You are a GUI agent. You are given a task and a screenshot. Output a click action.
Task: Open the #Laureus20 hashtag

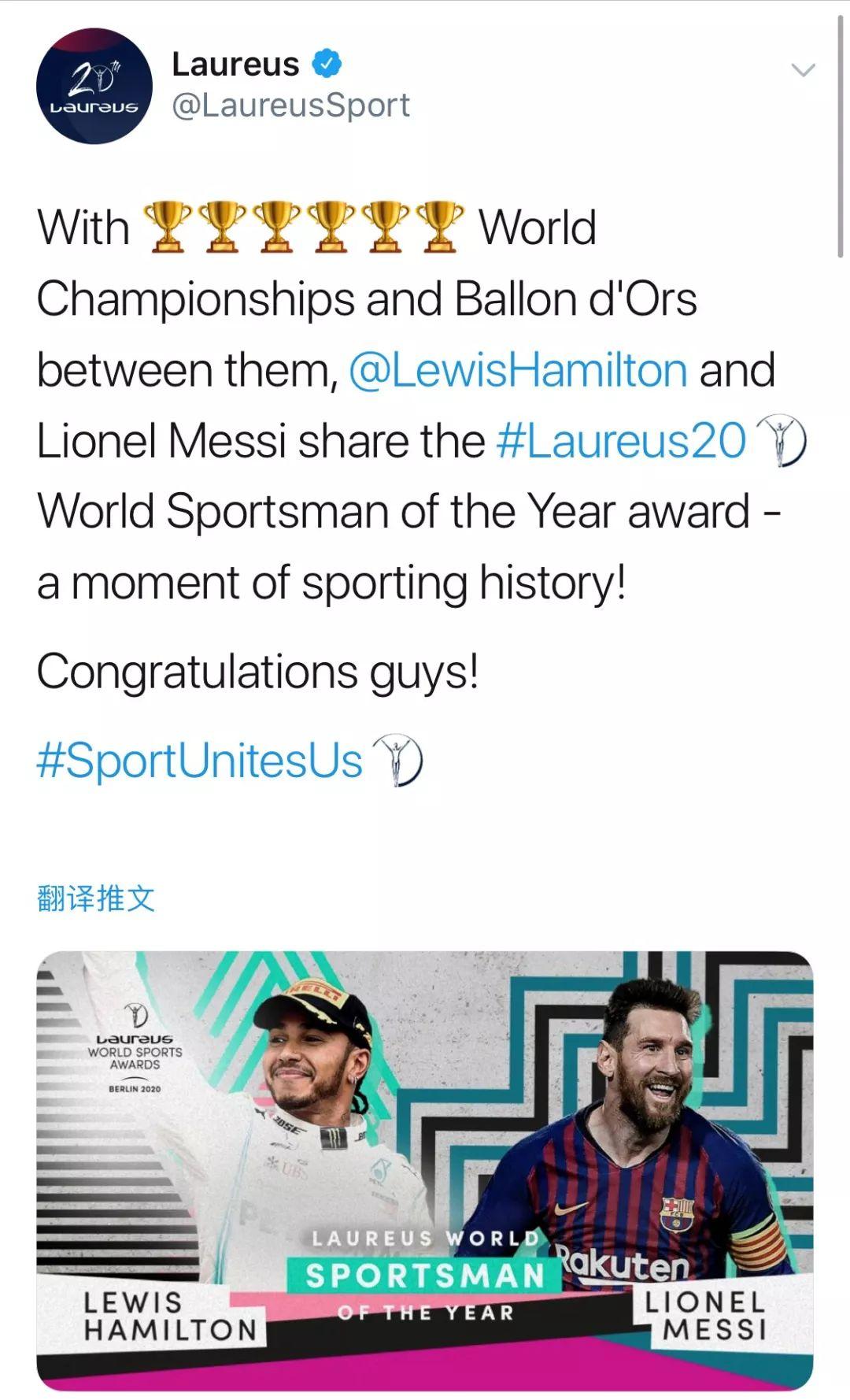621,441
